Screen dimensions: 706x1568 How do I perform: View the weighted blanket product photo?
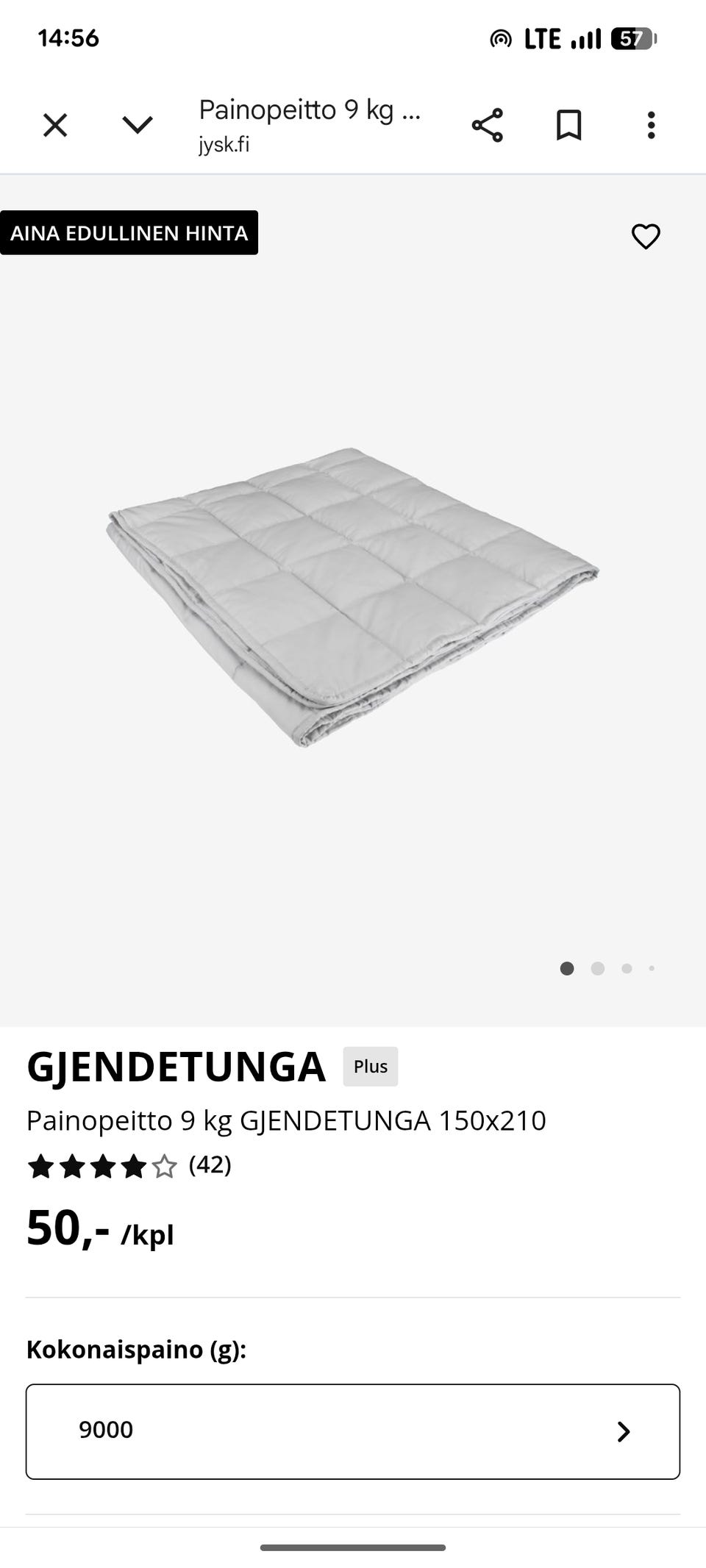353,595
